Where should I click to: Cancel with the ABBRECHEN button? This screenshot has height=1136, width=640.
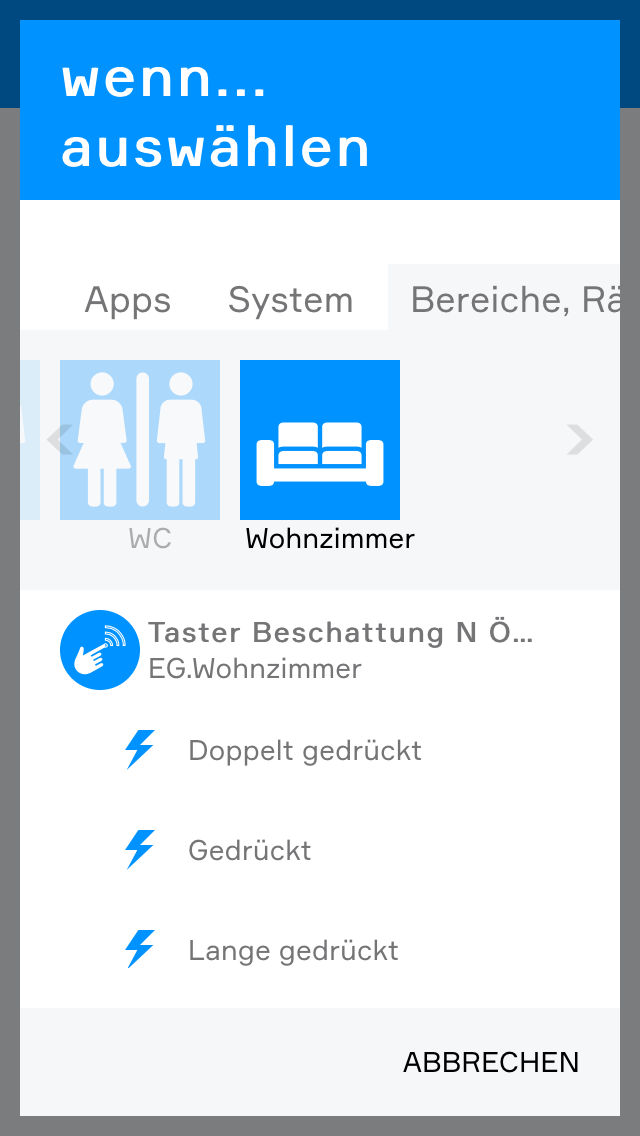(x=490, y=1062)
